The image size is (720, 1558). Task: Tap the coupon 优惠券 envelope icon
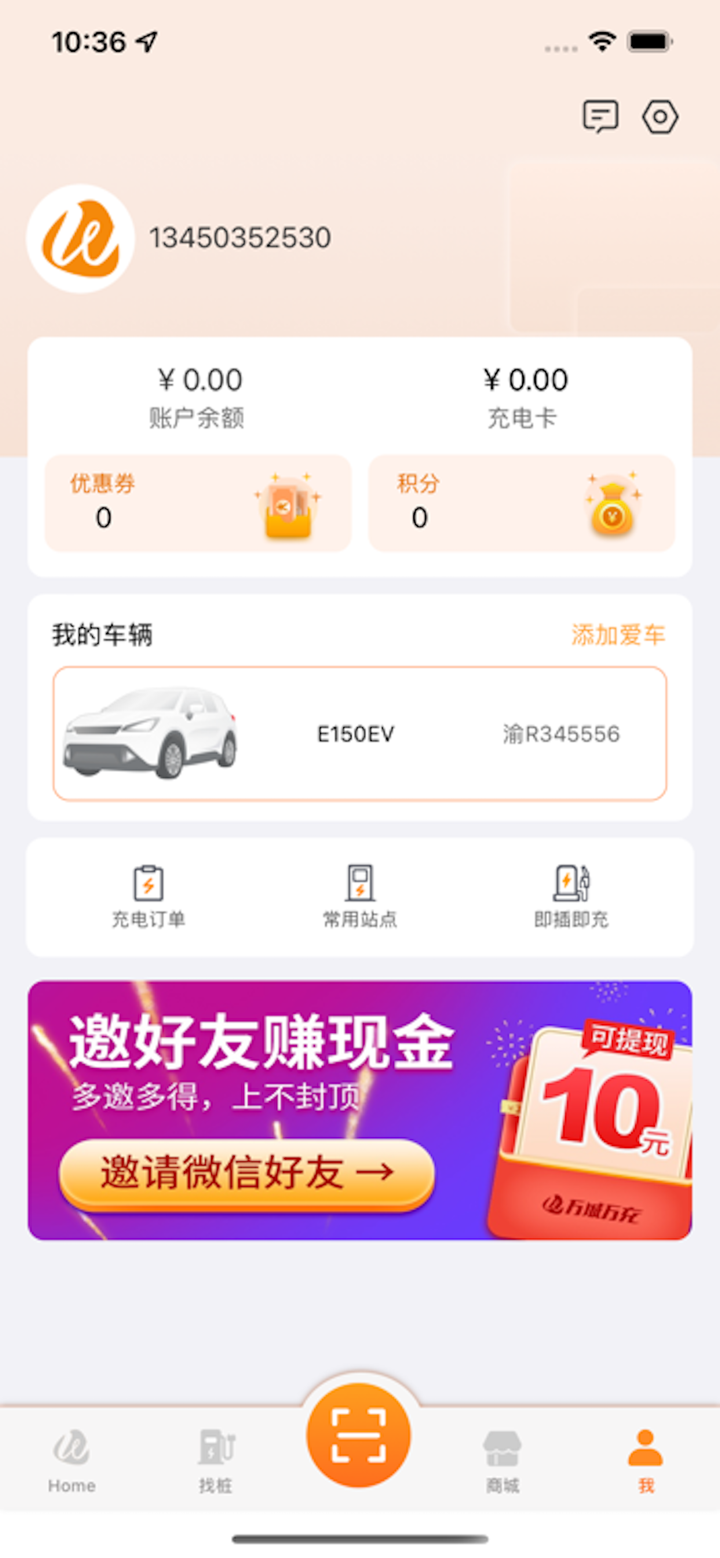(290, 503)
